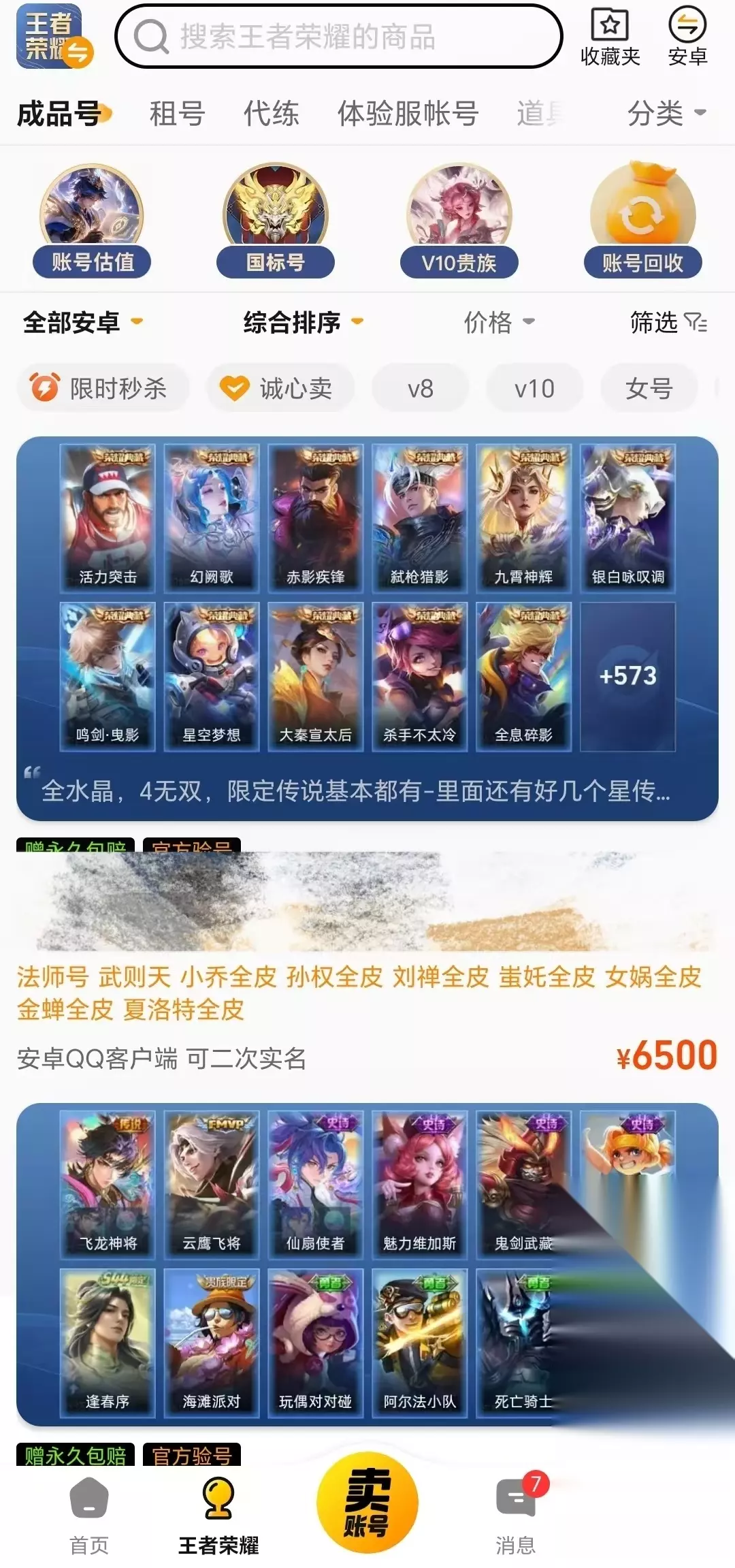Viewport: 735px width, 1568px height.
Task: Expand the 综合排序 sorting dropdown
Action: [x=304, y=321]
